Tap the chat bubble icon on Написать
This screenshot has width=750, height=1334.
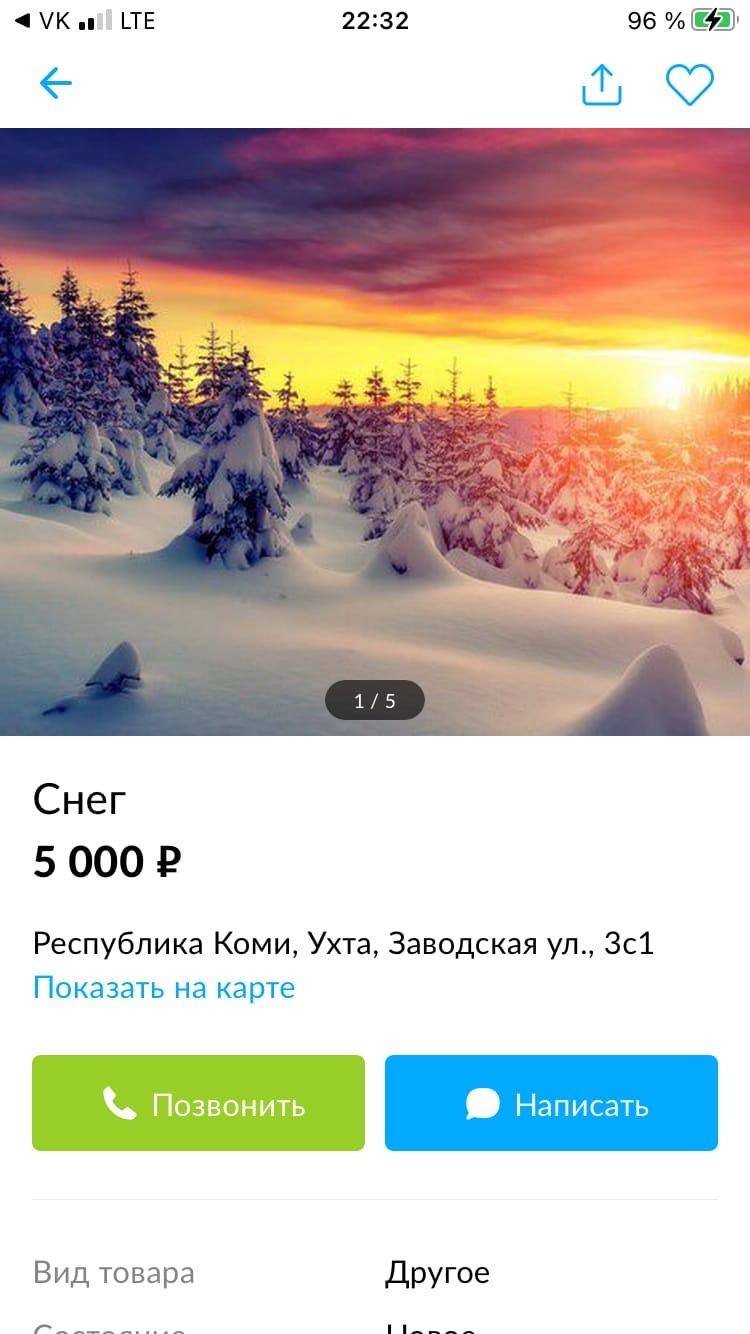tap(483, 1103)
